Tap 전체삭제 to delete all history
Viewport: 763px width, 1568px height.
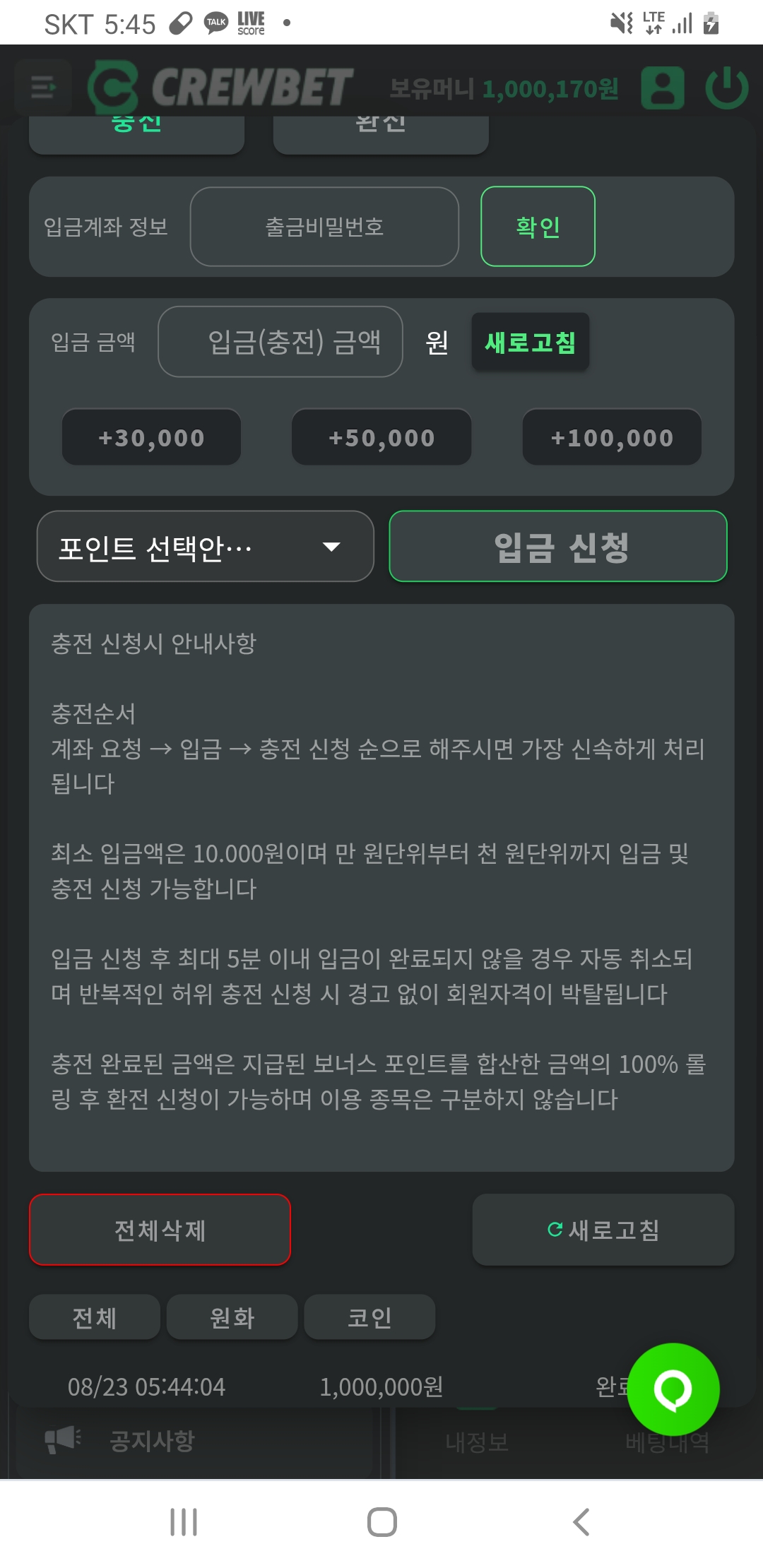point(160,1230)
